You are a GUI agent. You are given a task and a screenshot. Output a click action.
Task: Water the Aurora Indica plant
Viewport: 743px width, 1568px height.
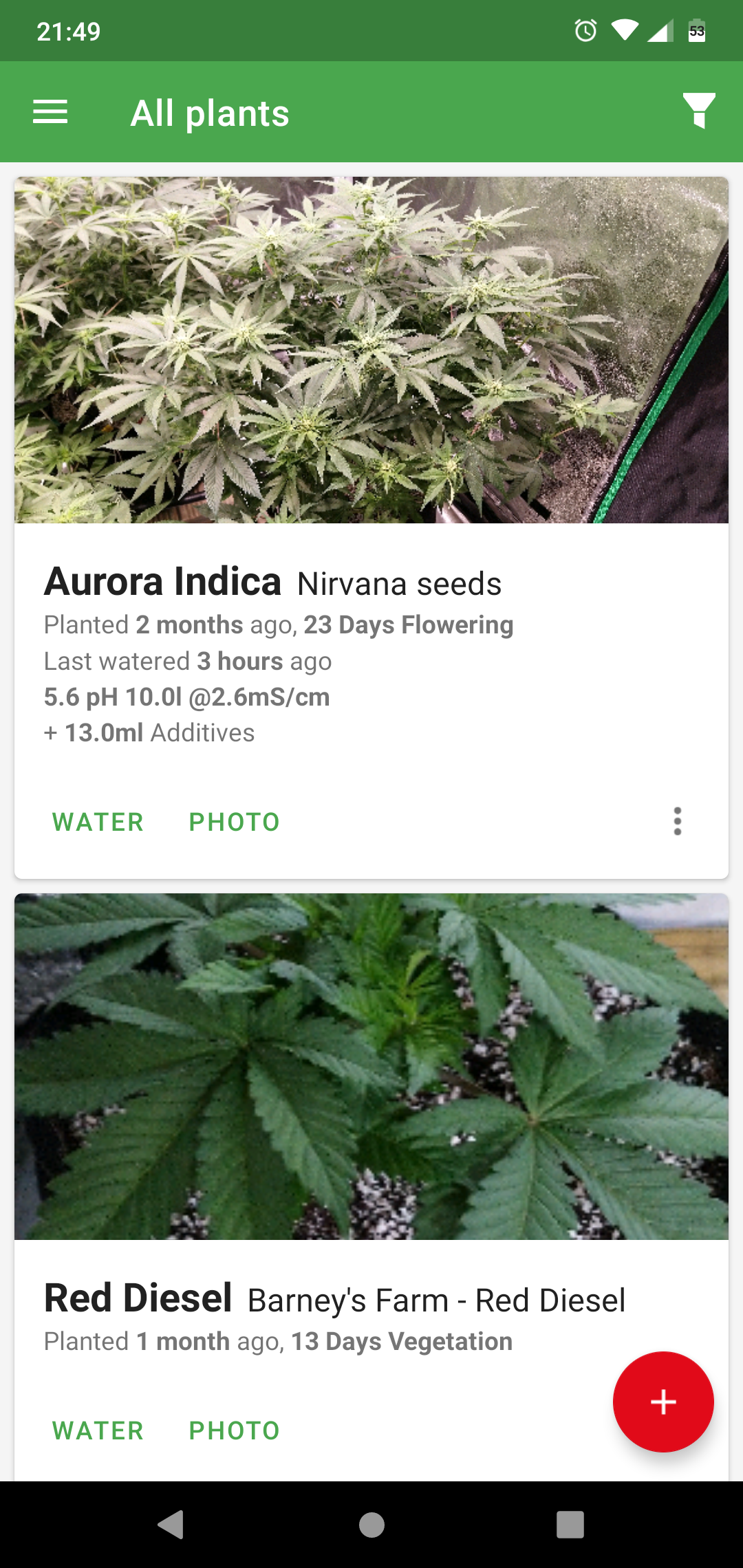click(x=98, y=822)
